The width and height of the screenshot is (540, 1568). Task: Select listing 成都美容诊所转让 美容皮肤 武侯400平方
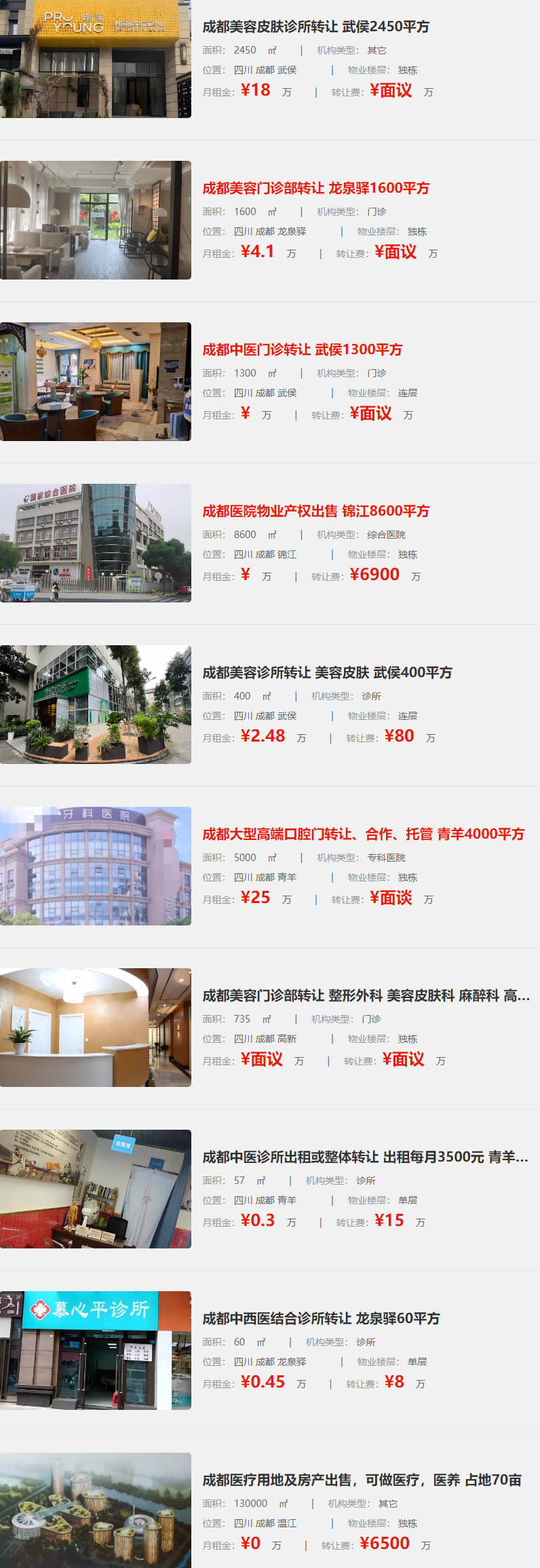tap(327, 672)
